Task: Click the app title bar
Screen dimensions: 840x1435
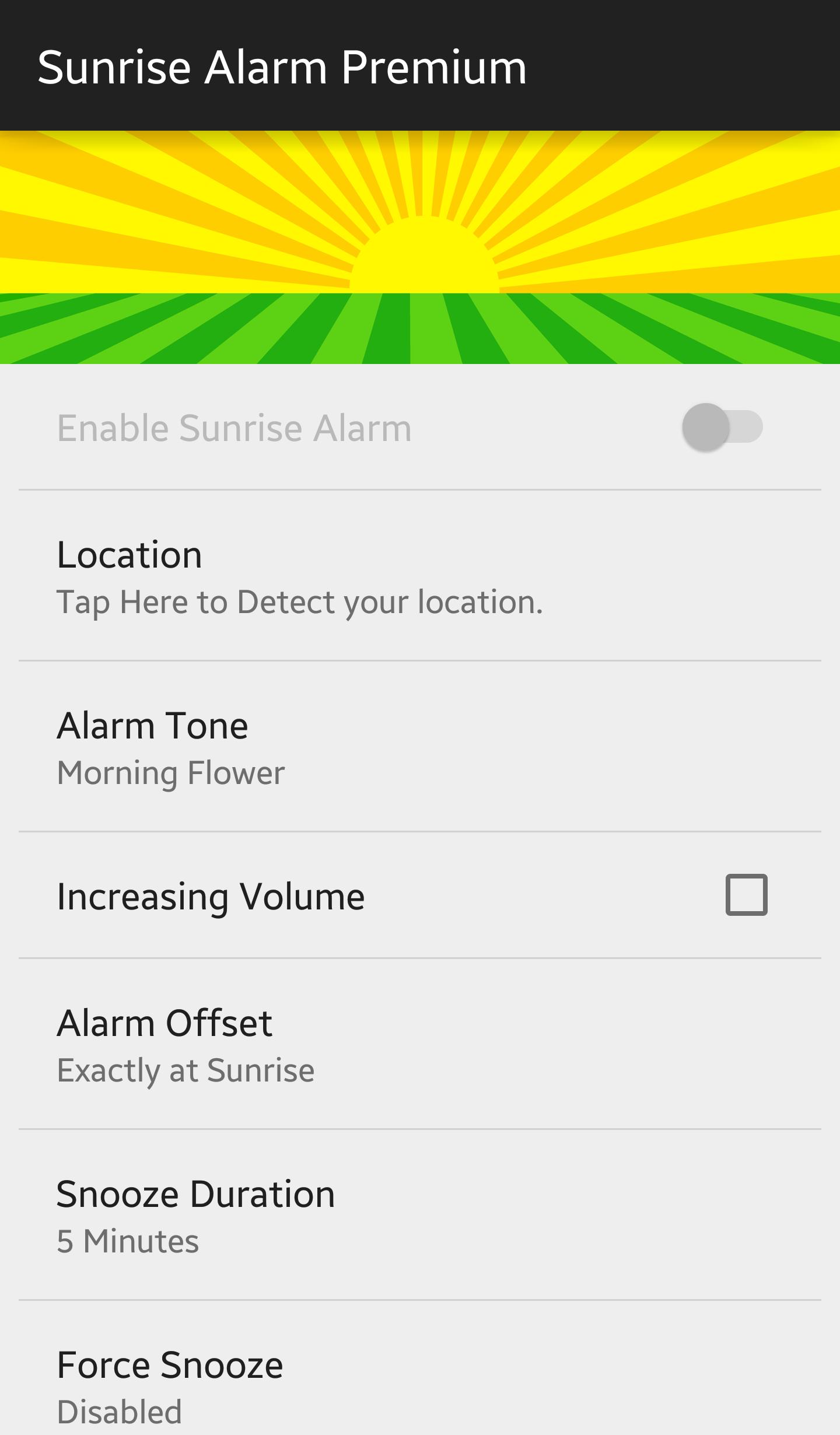Action: pos(420,64)
